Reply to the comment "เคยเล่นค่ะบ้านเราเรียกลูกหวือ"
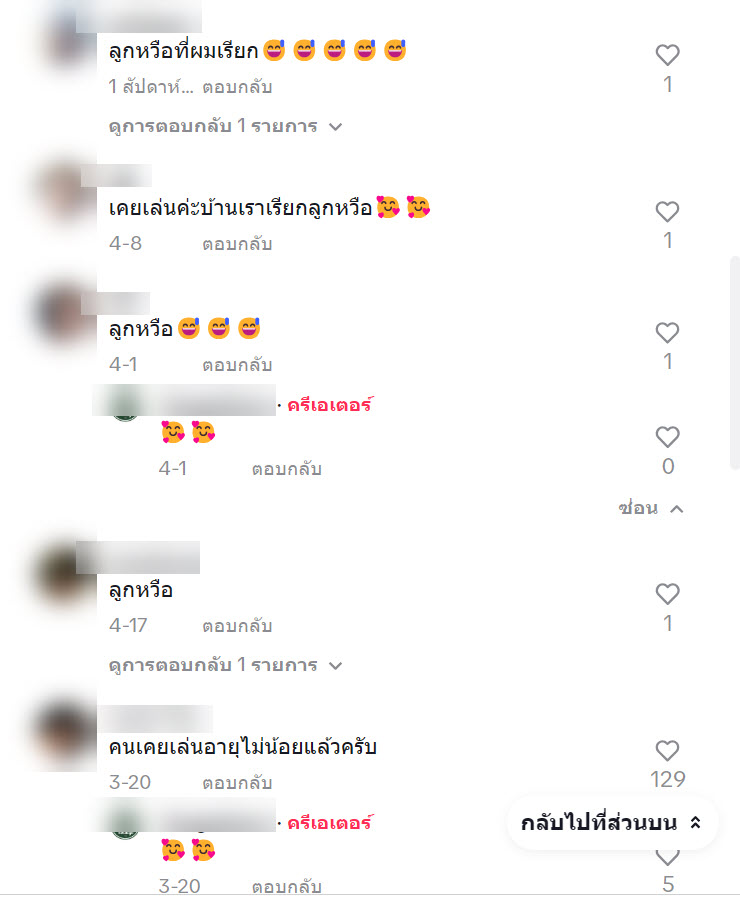740x901 pixels. [x=237, y=244]
